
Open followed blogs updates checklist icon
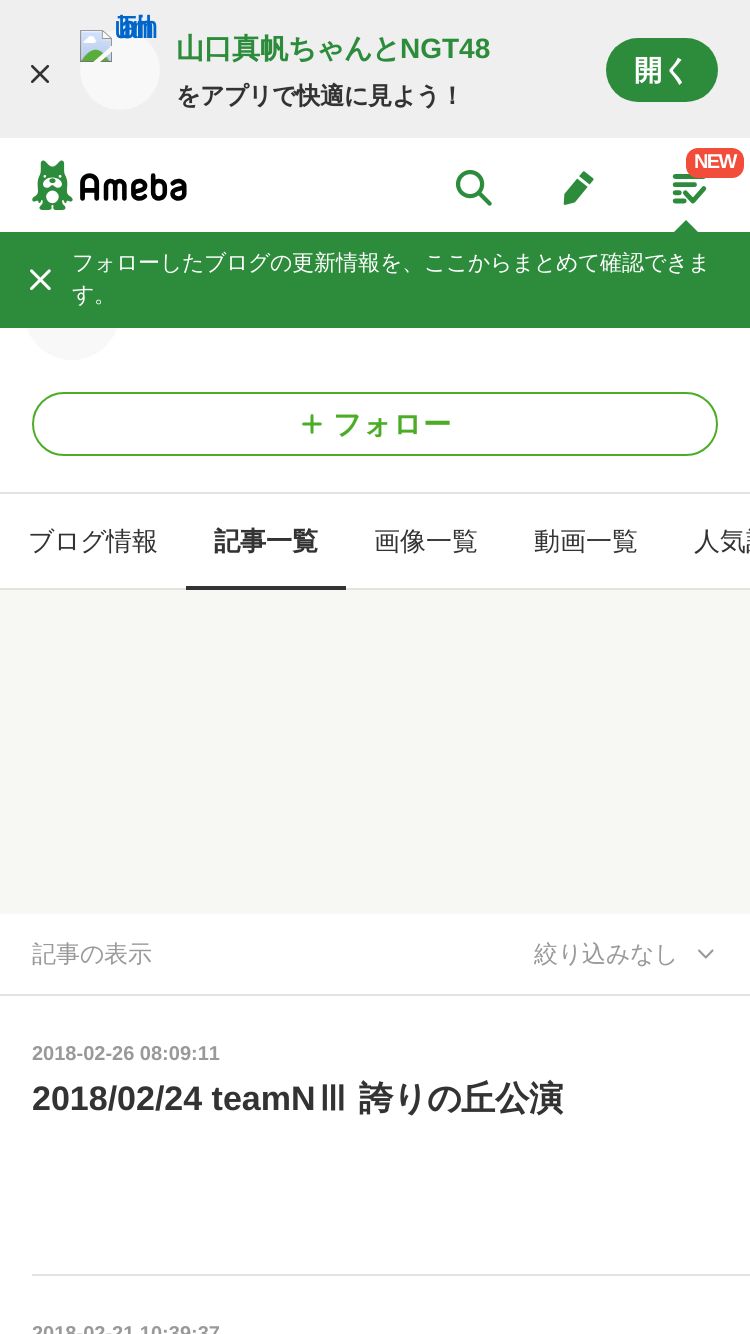click(x=688, y=187)
